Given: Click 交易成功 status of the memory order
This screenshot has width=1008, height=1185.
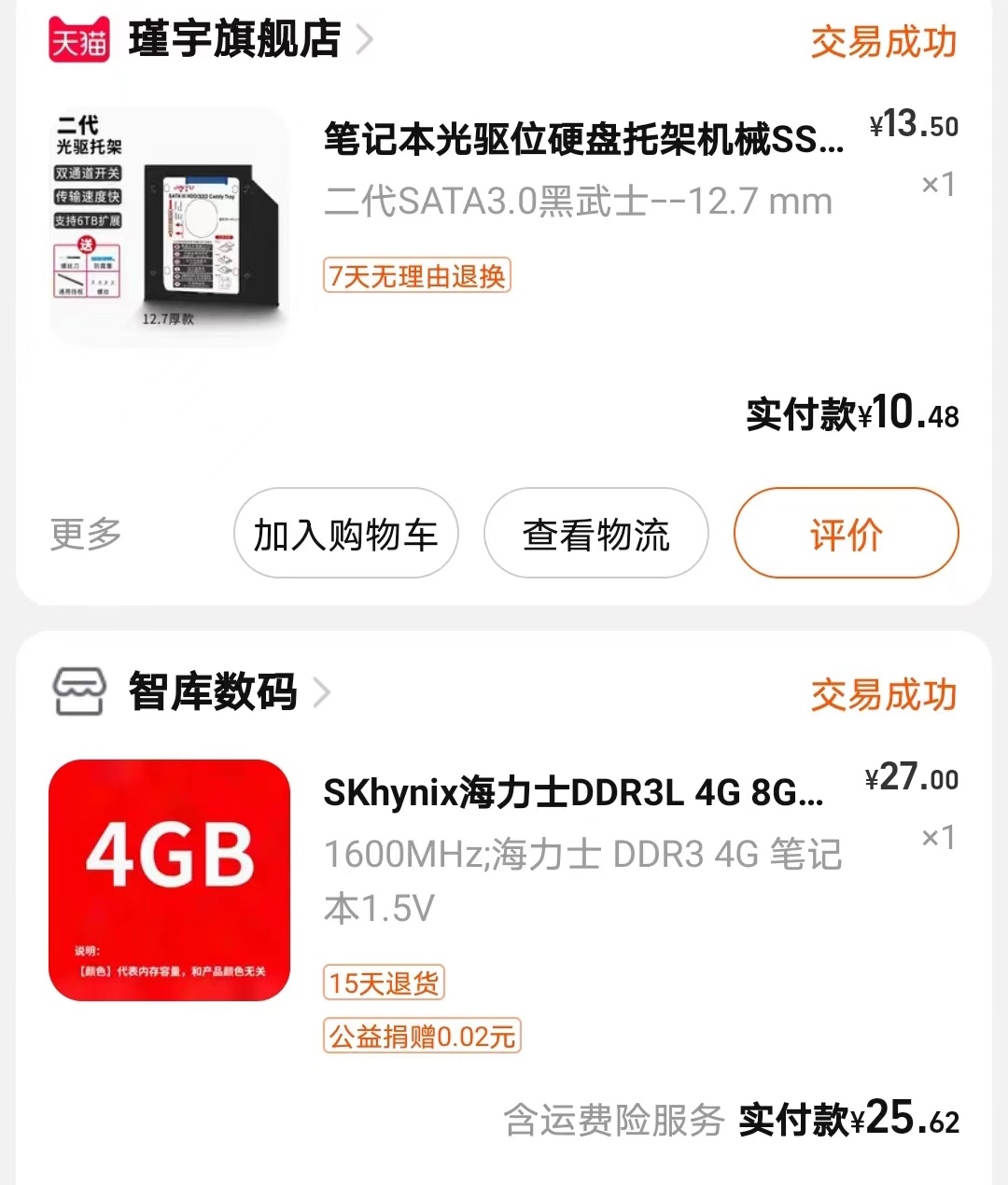Looking at the screenshot, I should (885, 695).
